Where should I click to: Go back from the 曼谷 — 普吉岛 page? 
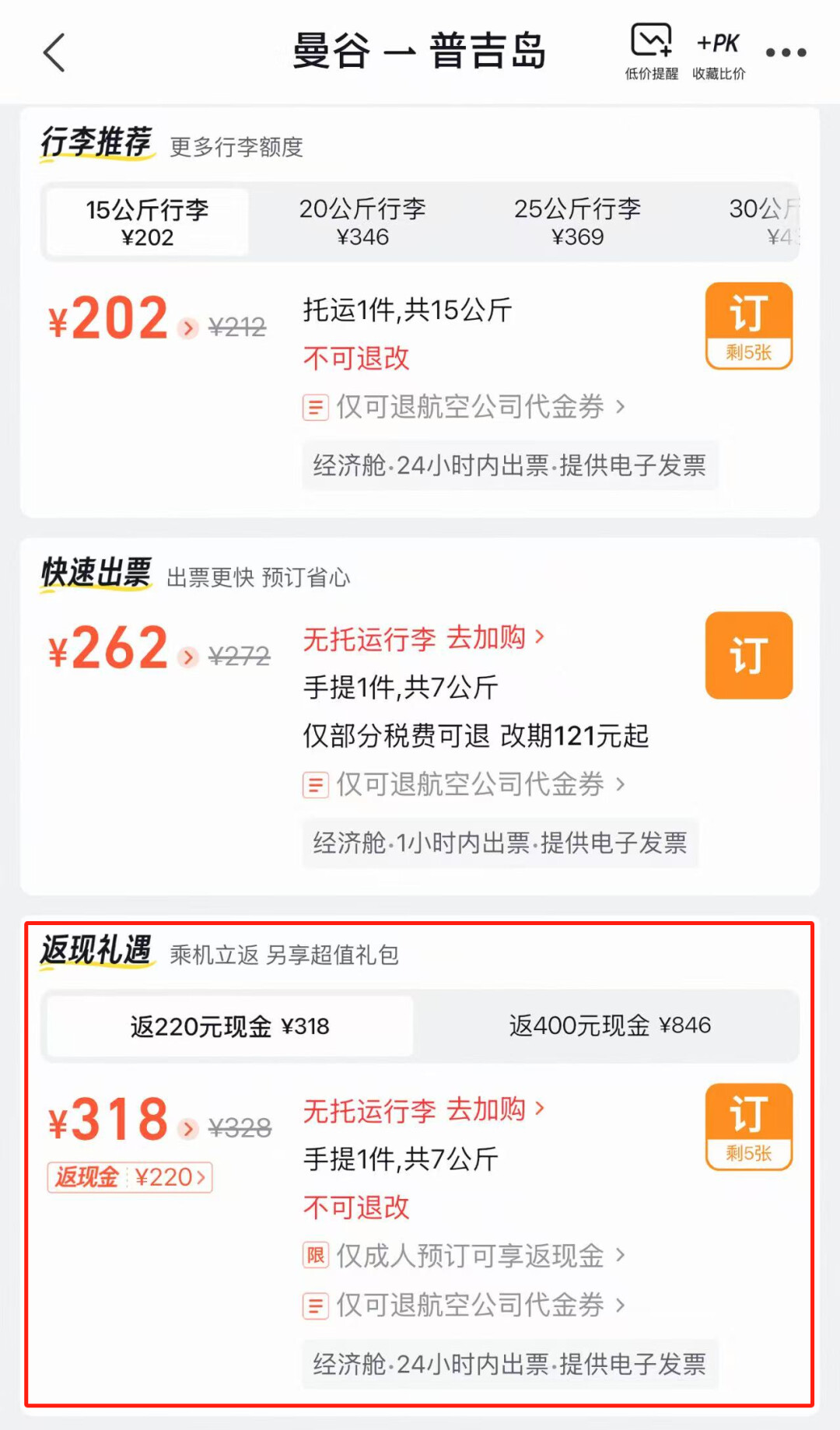54,53
